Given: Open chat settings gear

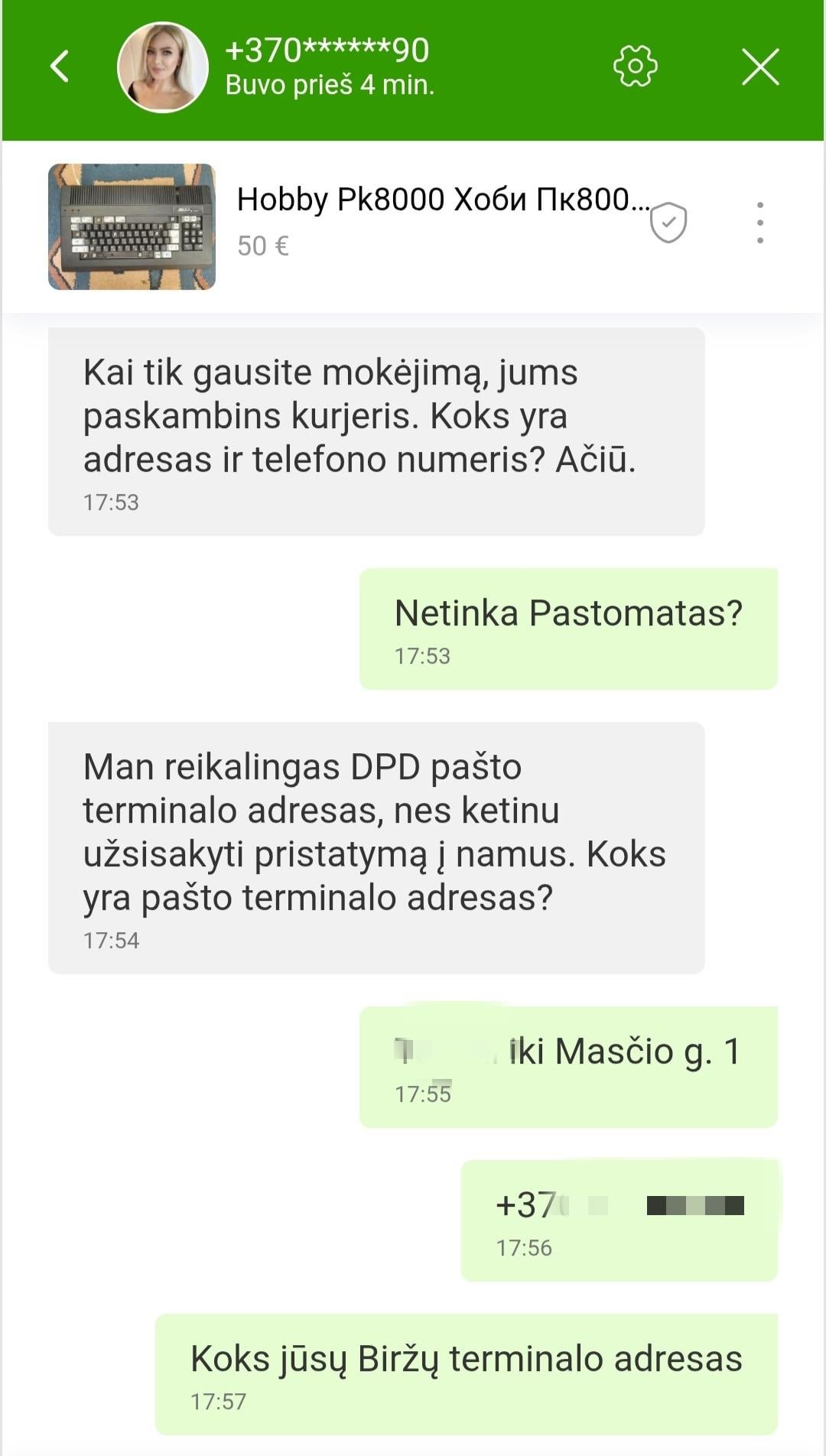Looking at the screenshot, I should [635, 67].
